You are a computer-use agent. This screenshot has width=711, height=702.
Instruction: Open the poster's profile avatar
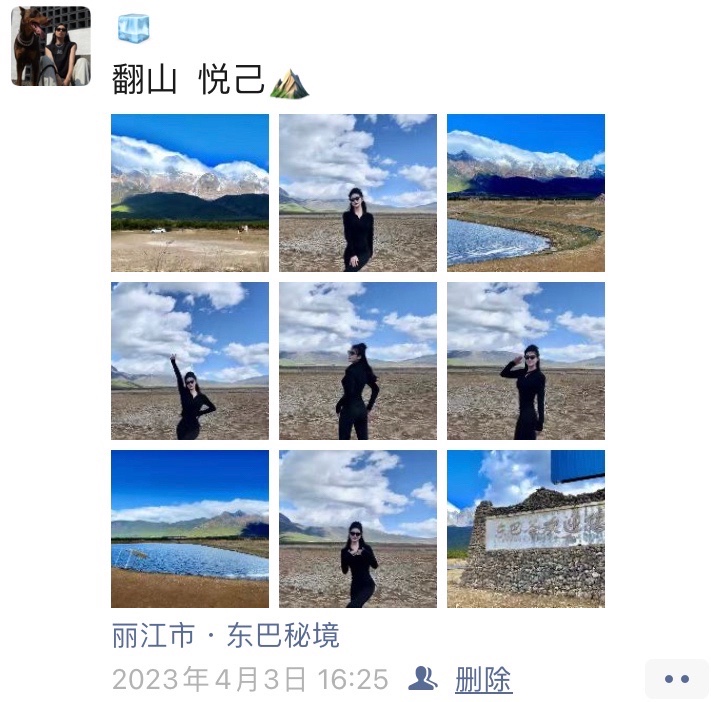50,46
